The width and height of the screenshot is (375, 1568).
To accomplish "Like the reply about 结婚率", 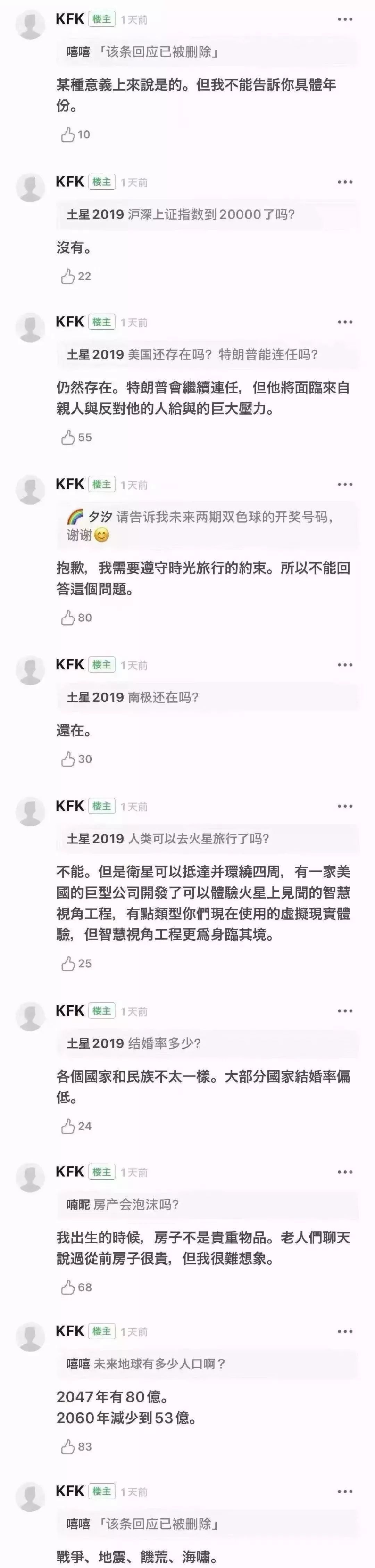I will click(x=68, y=1126).
